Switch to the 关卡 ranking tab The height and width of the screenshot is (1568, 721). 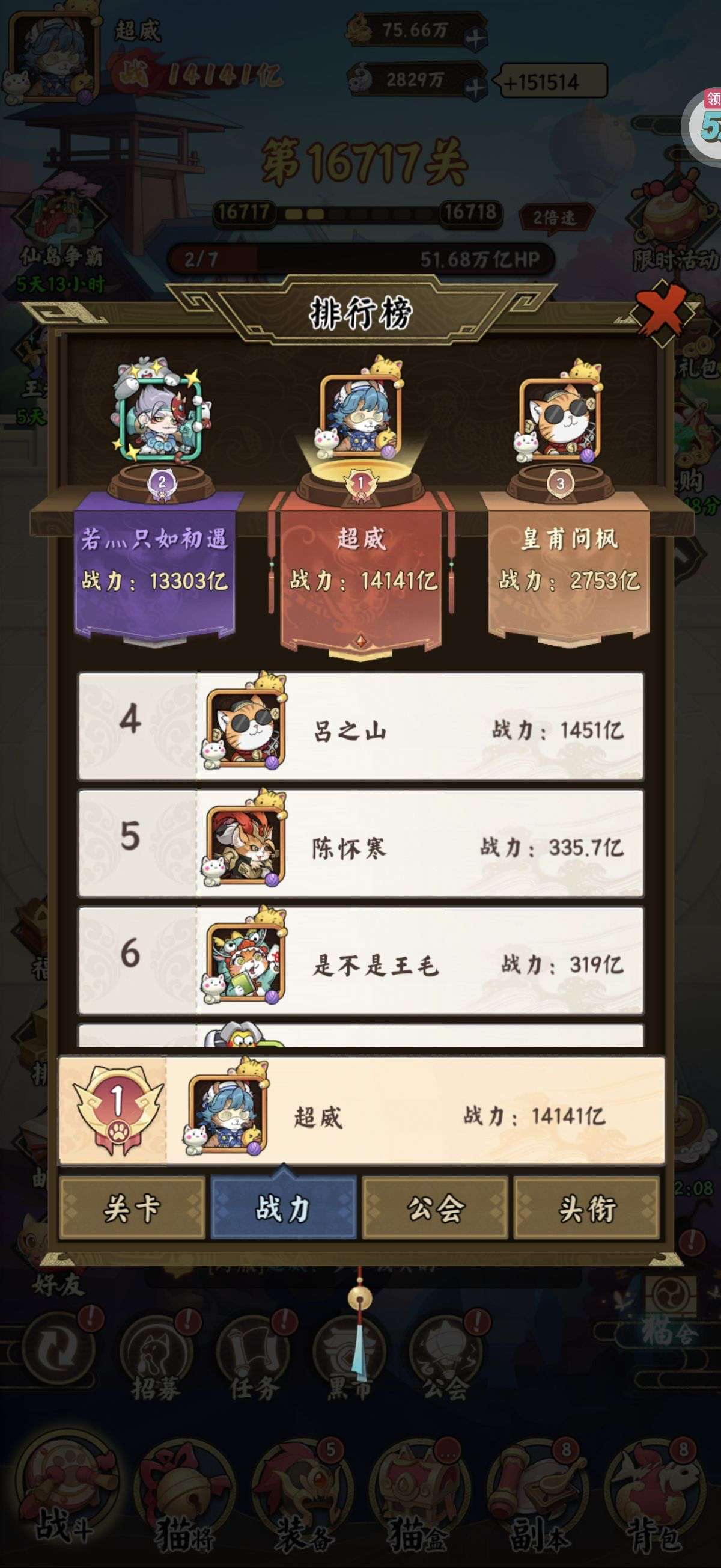[x=132, y=1208]
